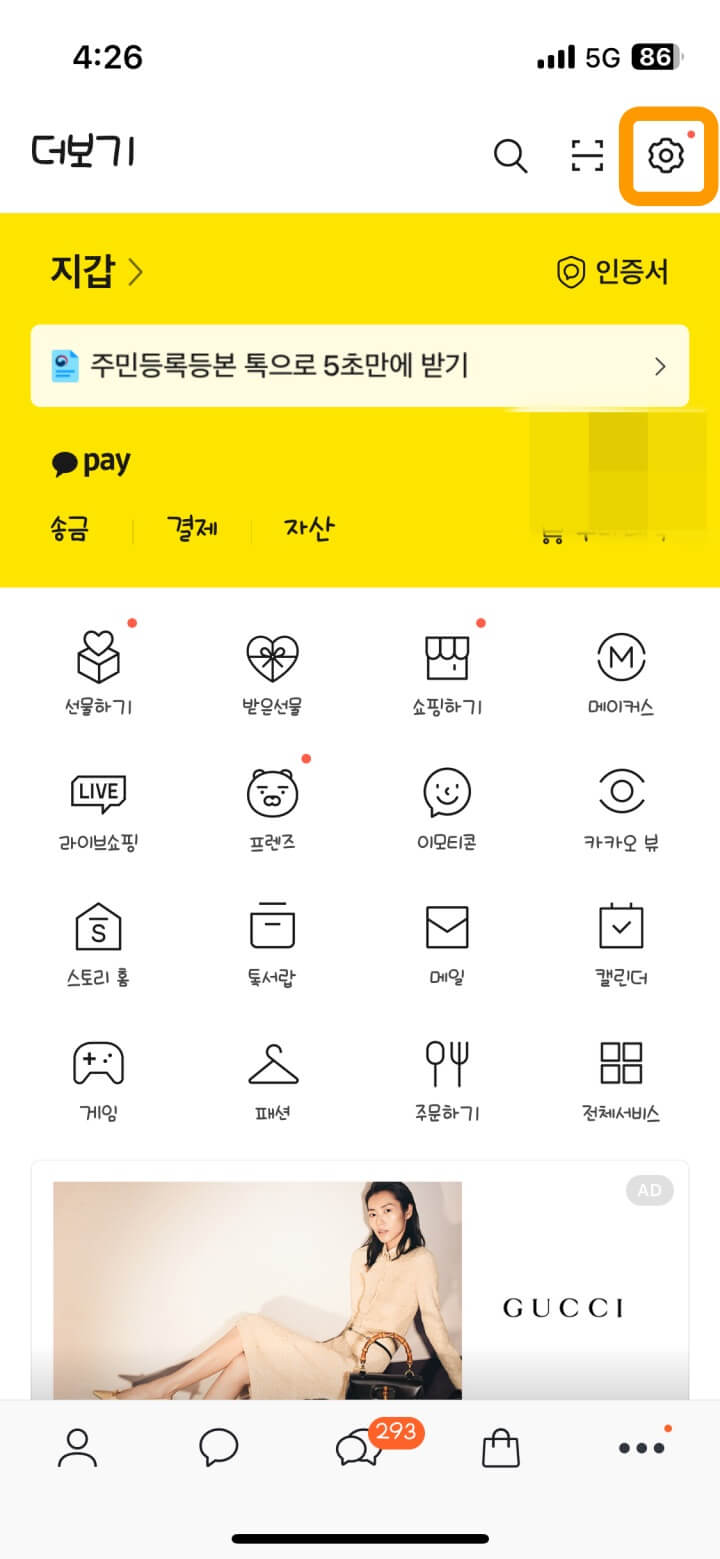
Task: View 전체서비스 all services grid
Action: tap(621, 1065)
